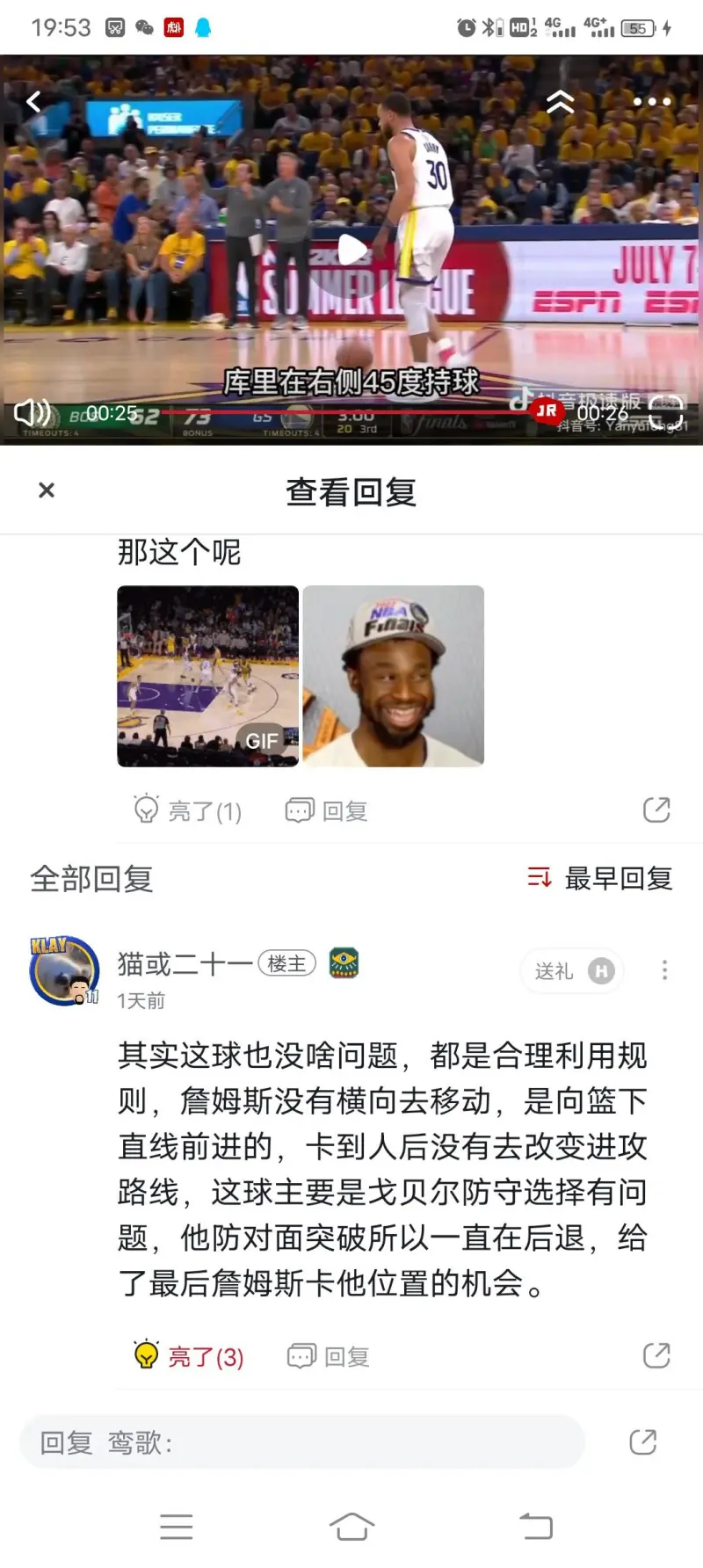
Task: Open the video's three-dot overflow menu
Action: point(651,102)
